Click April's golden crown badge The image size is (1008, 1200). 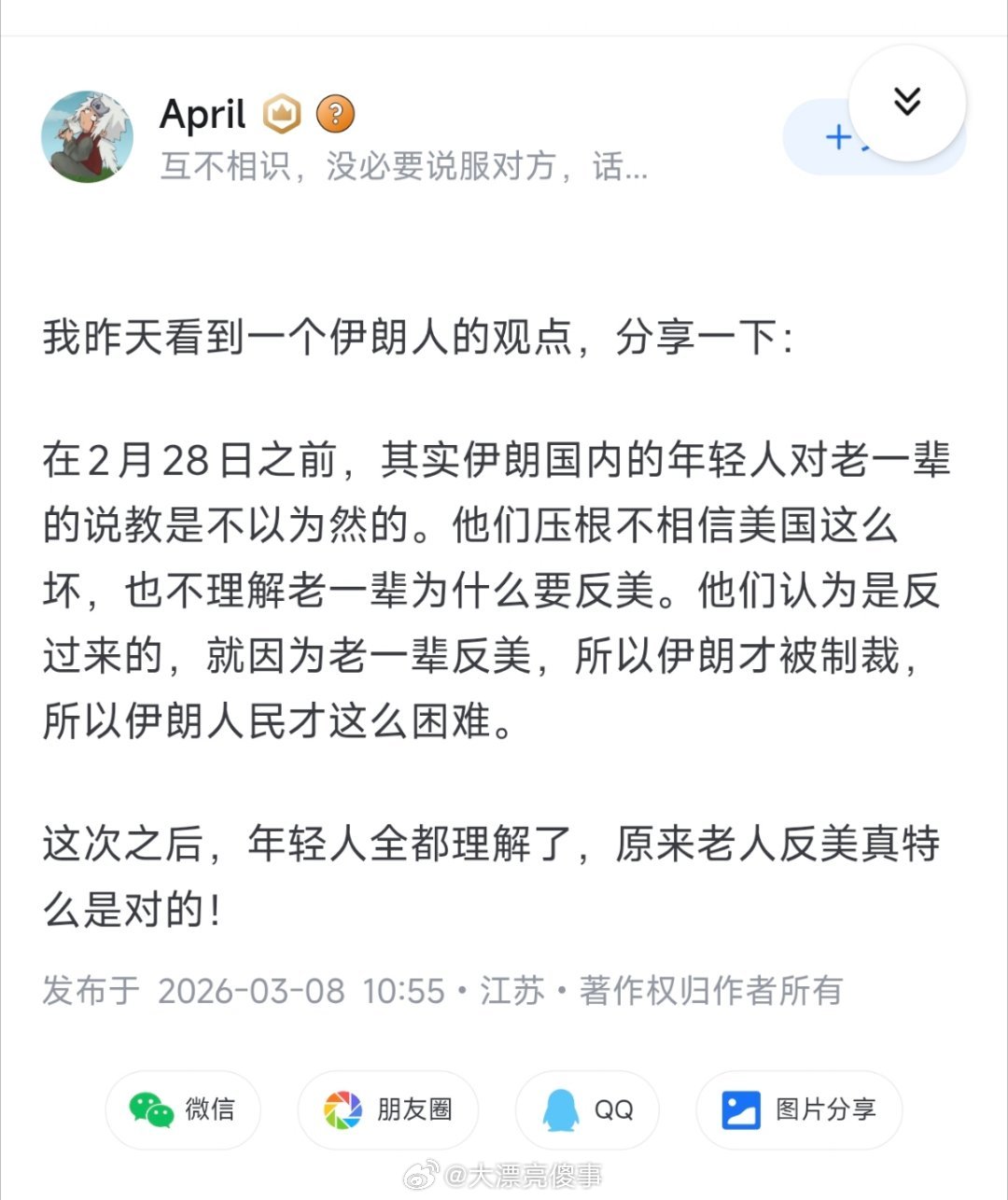click(282, 114)
